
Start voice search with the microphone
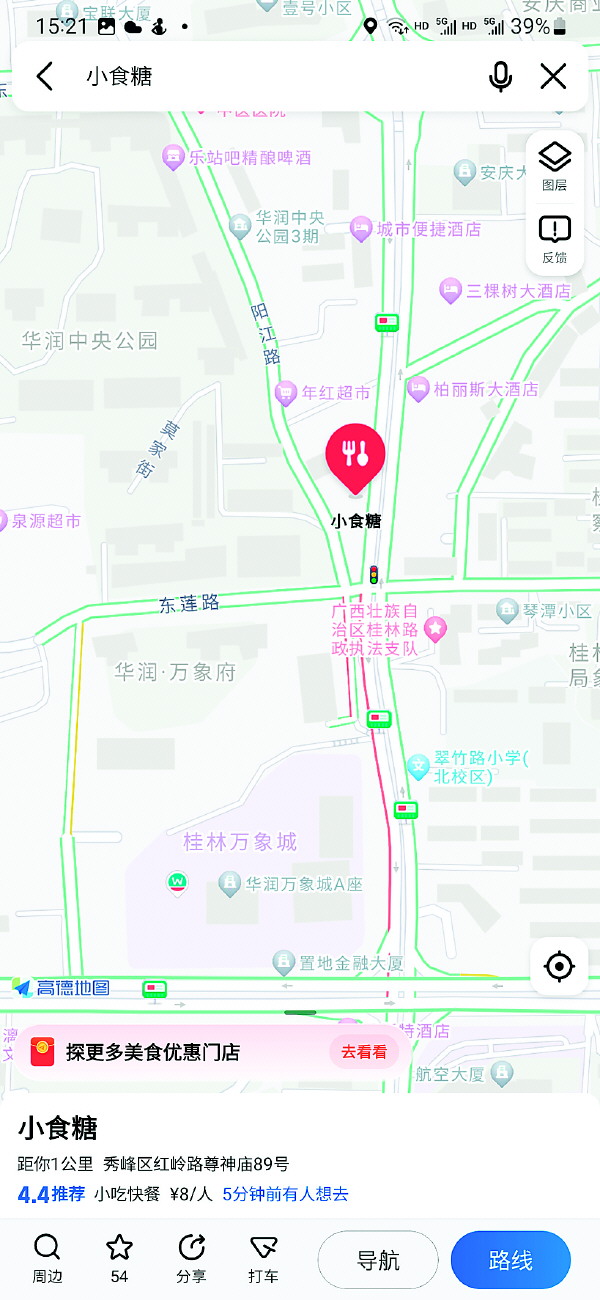click(500, 77)
